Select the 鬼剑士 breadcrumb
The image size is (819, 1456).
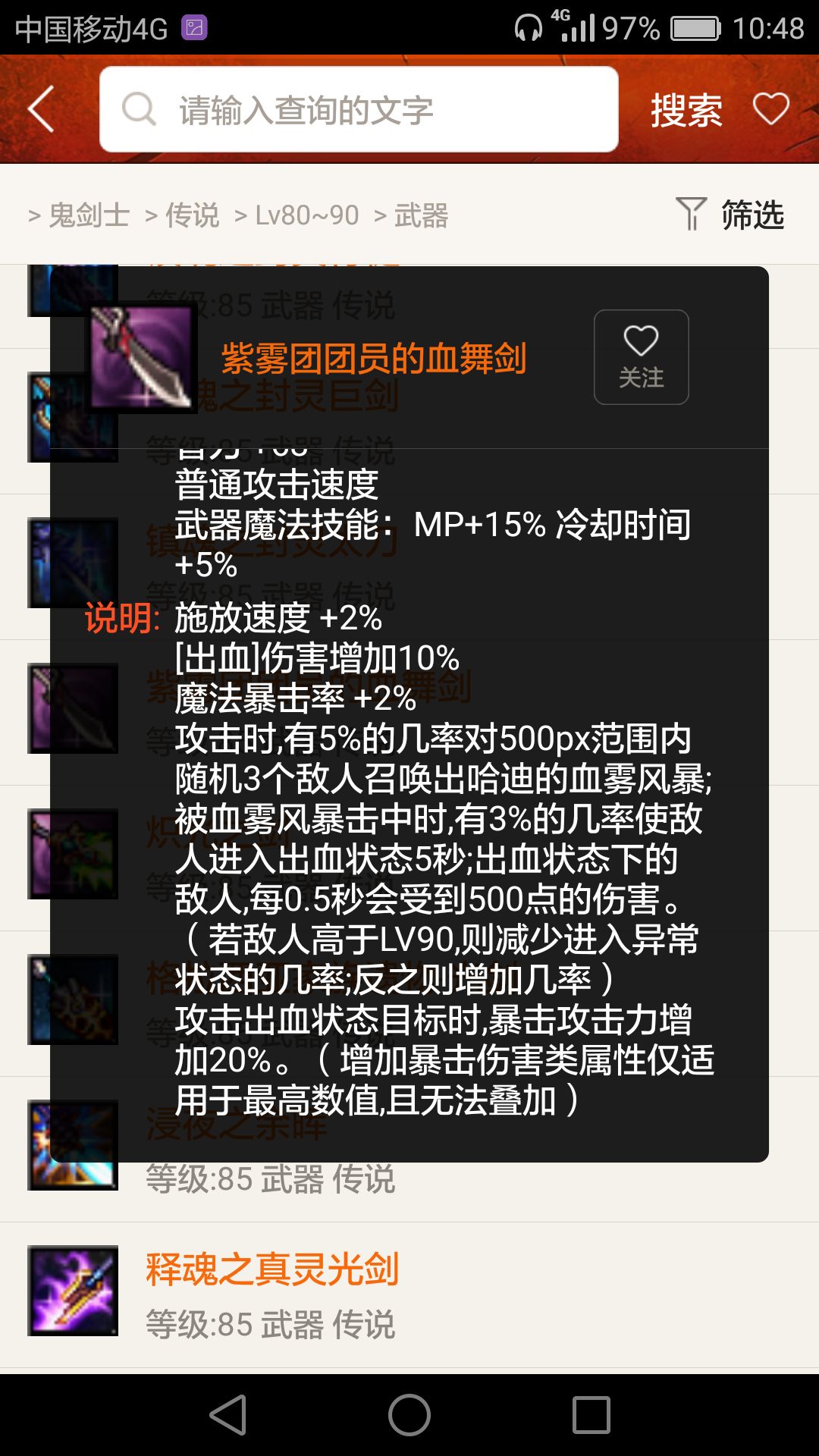coord(89,215)
